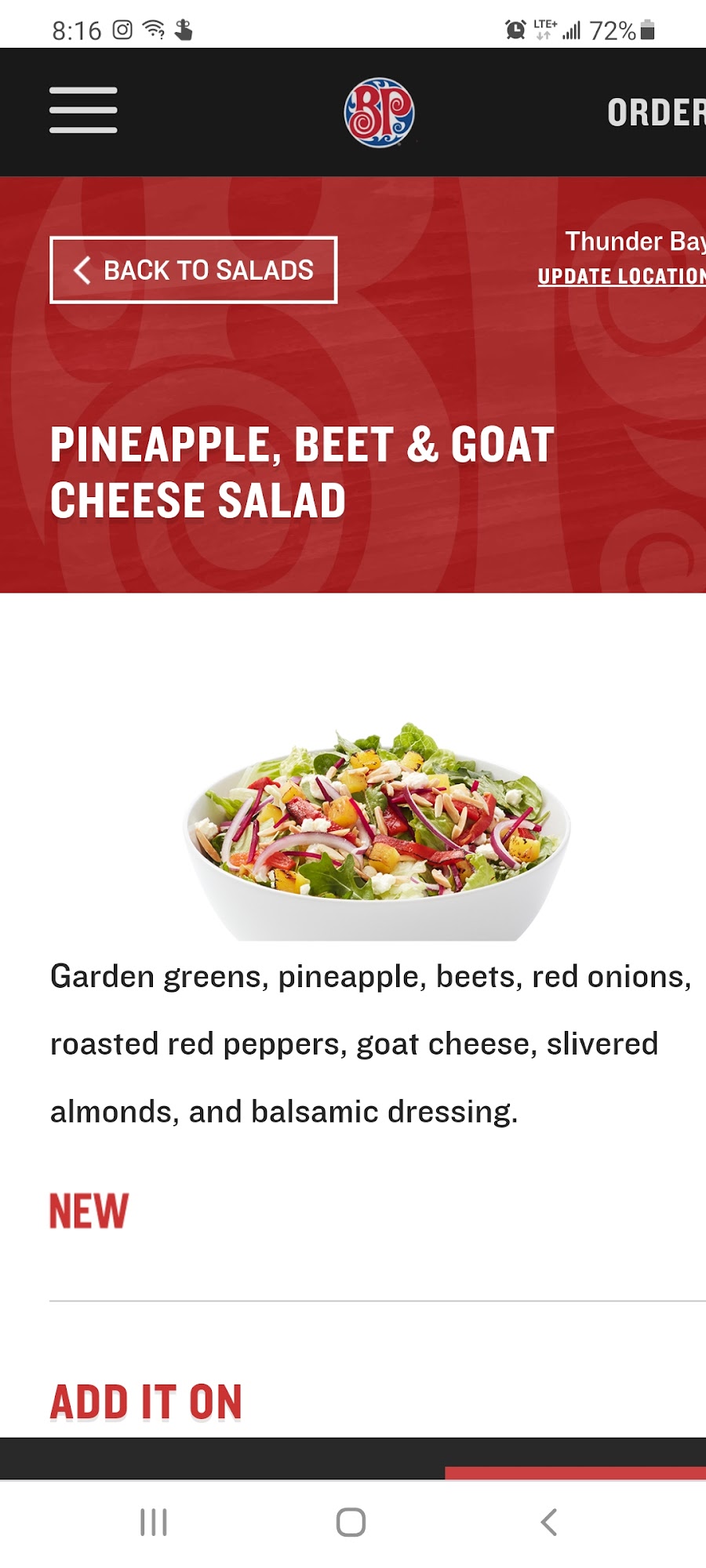
Task: Tap the Update Location link
Action: click(621, 276)
